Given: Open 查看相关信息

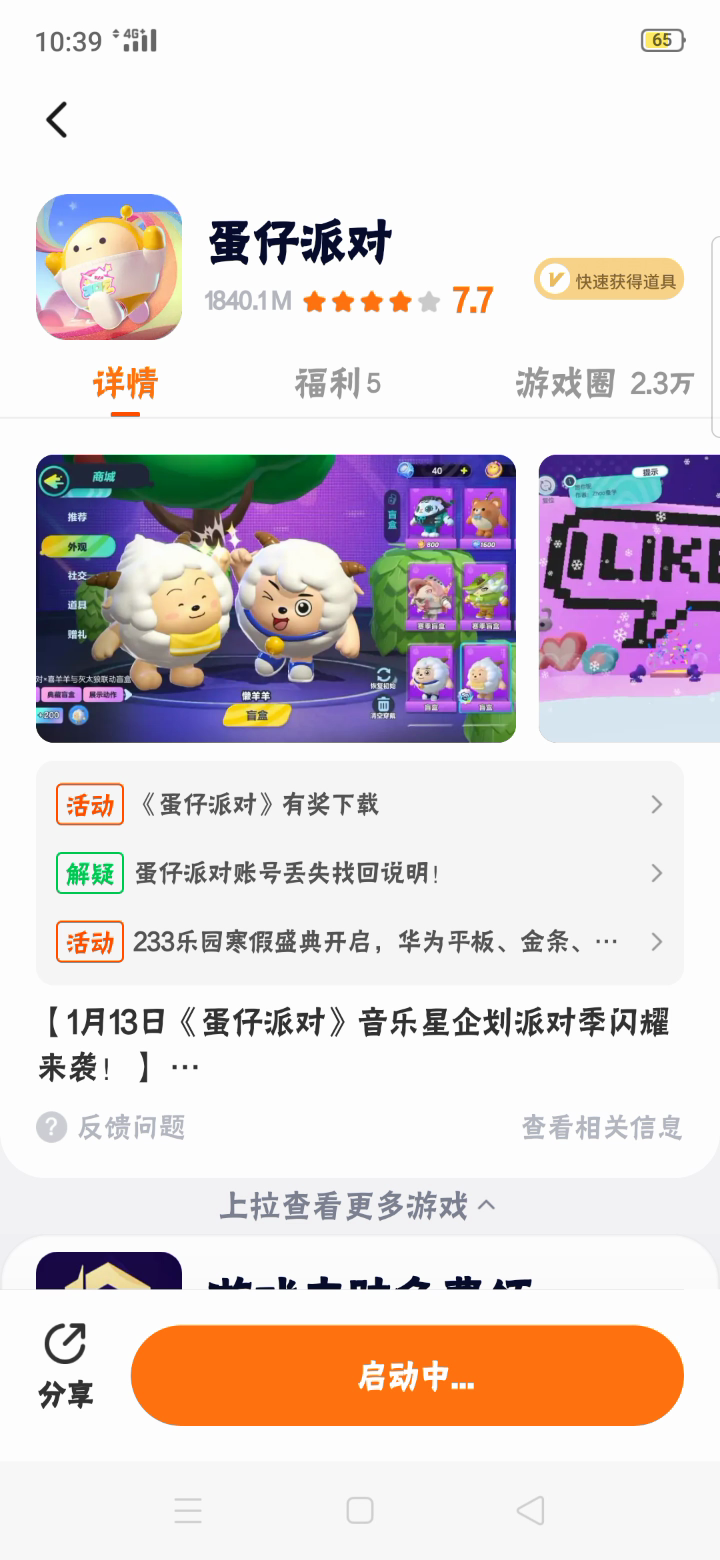Looking at the screenshot, I should (x=601, y=1127).
